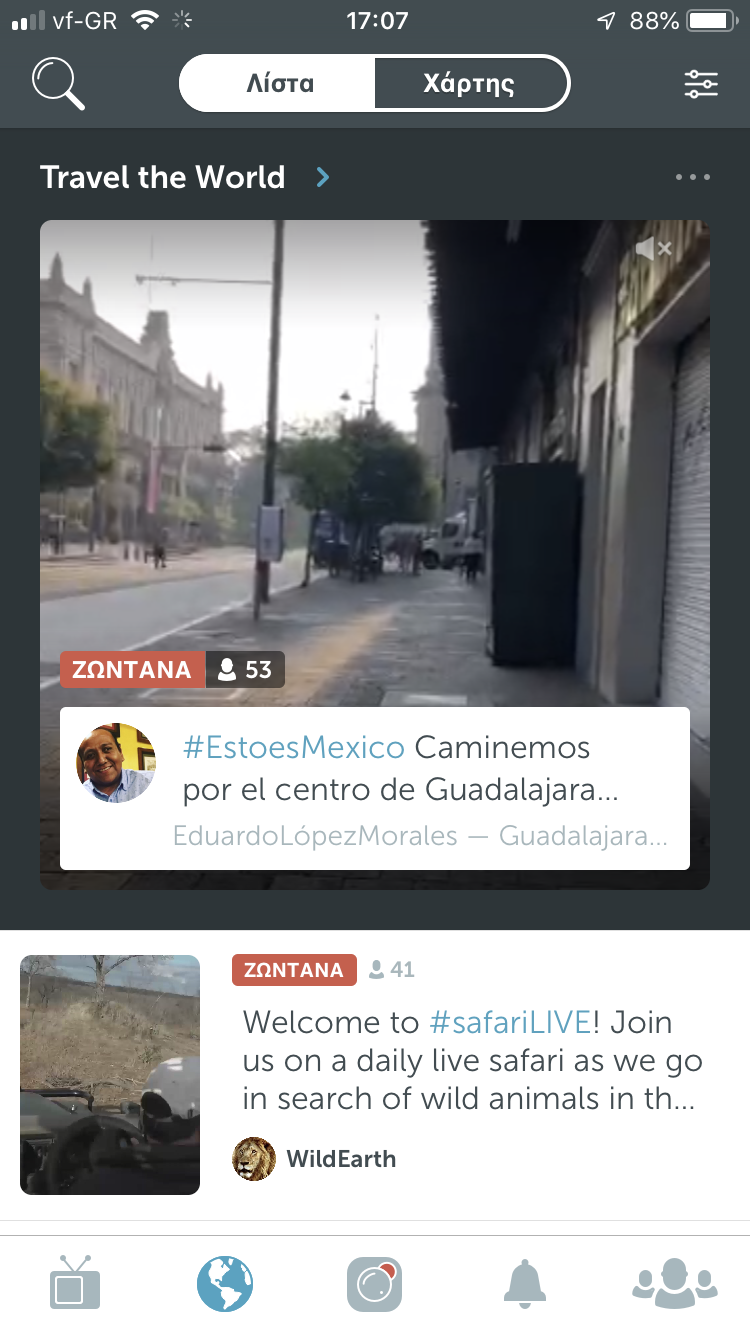Open the notifications bell tab
The image size is (750, 1334).
pos(525,1283)
